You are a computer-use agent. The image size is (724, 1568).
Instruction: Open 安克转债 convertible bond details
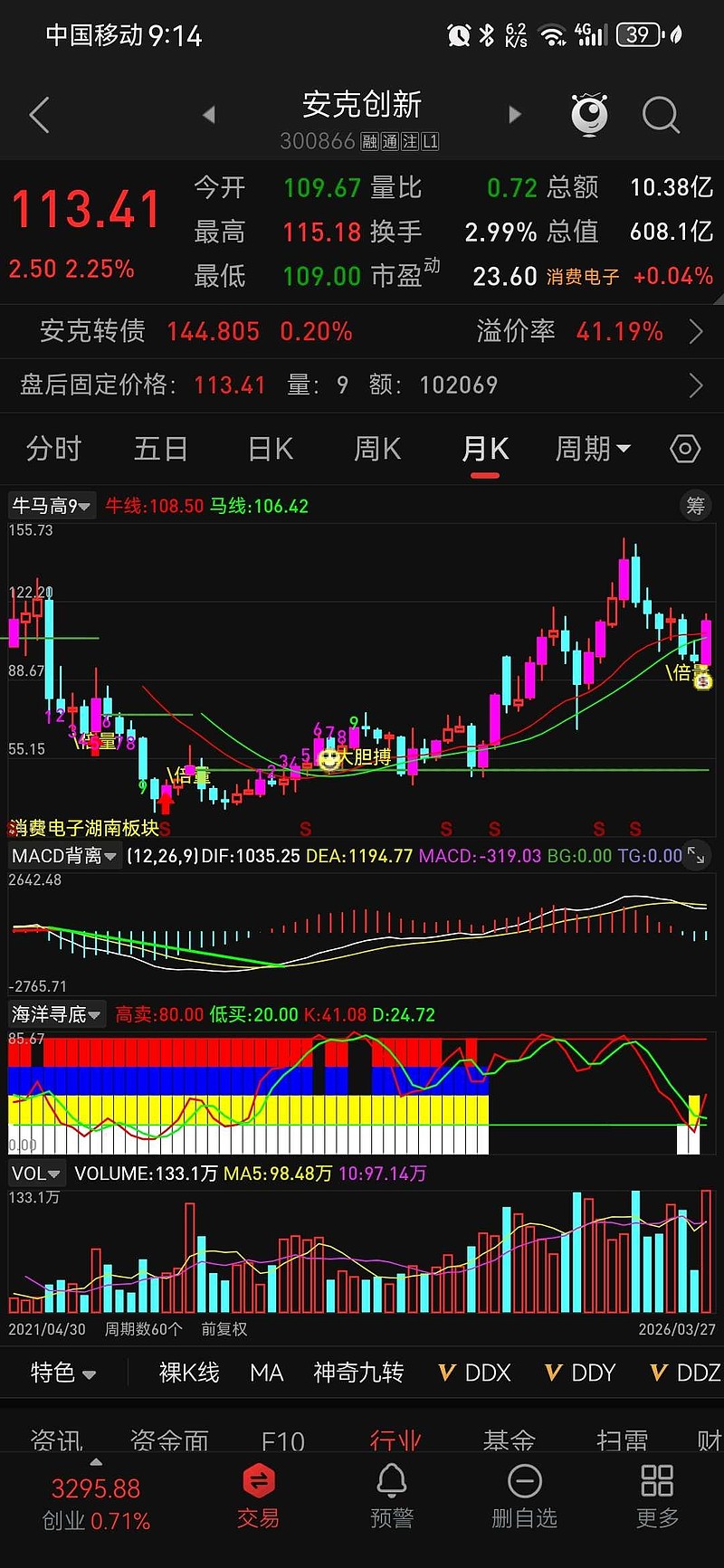(x=90, y=331)
